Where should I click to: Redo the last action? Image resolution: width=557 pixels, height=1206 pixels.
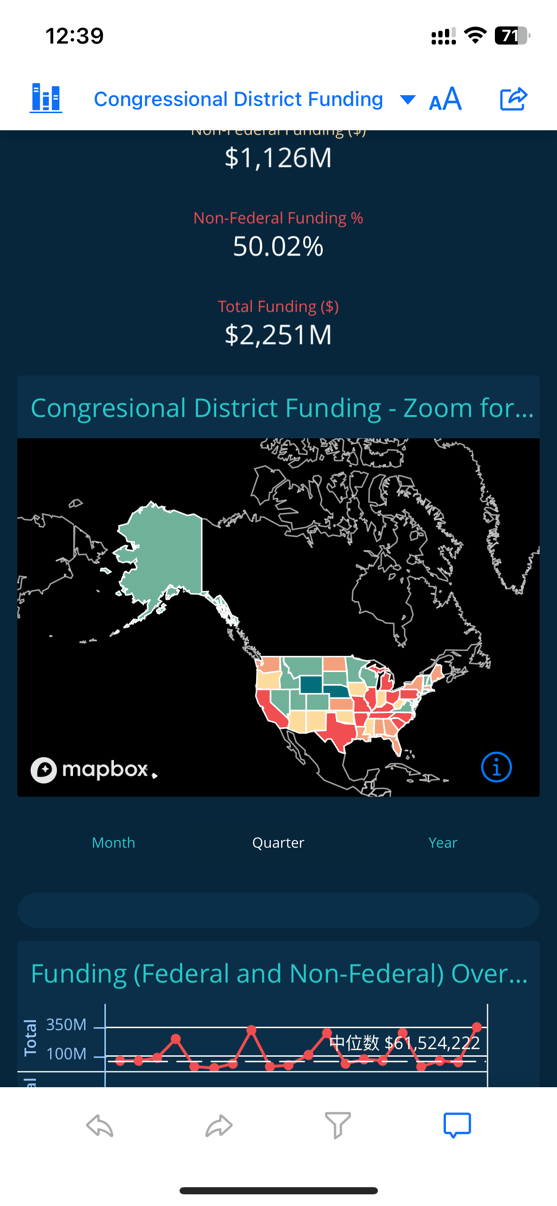pos(219,1126)
